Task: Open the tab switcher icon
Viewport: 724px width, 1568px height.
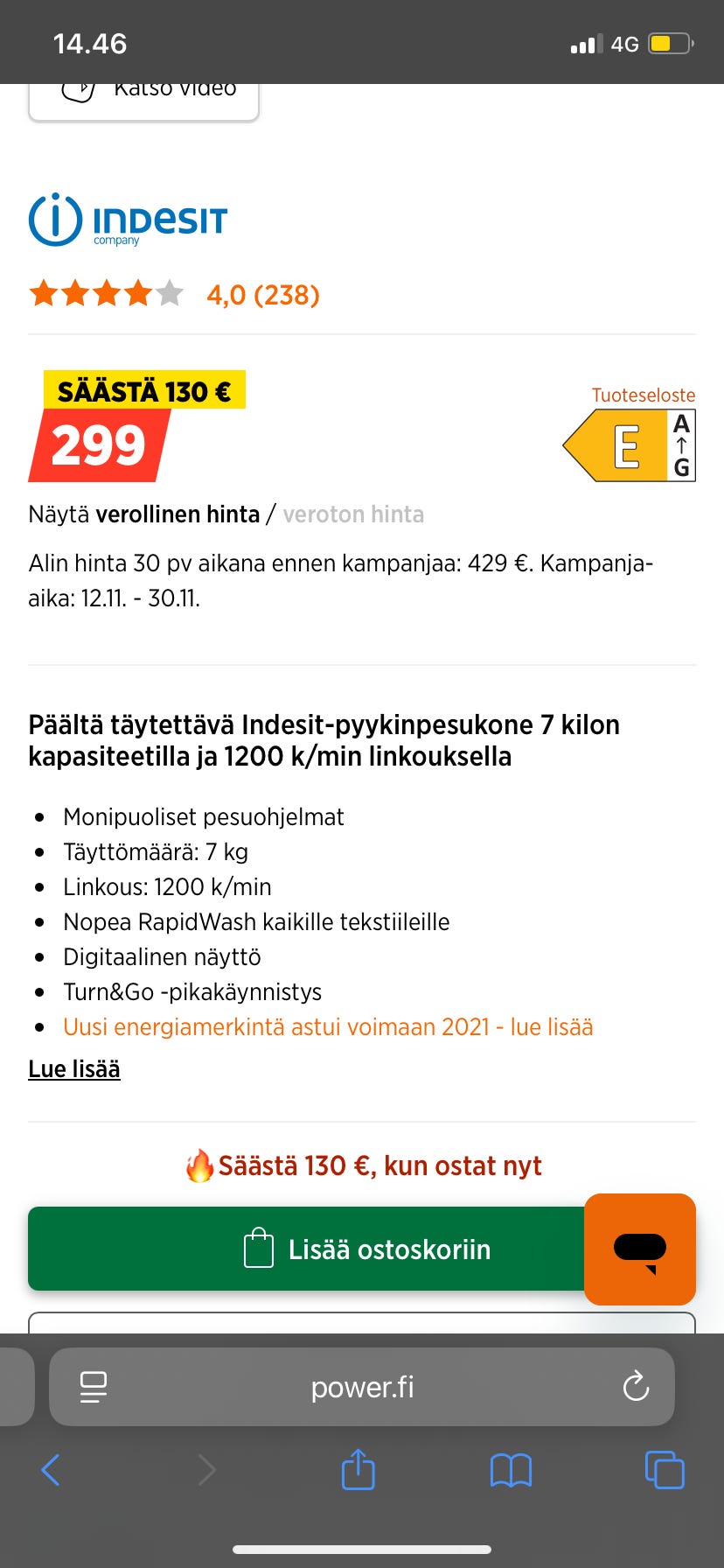Action: pos(664,1470)
